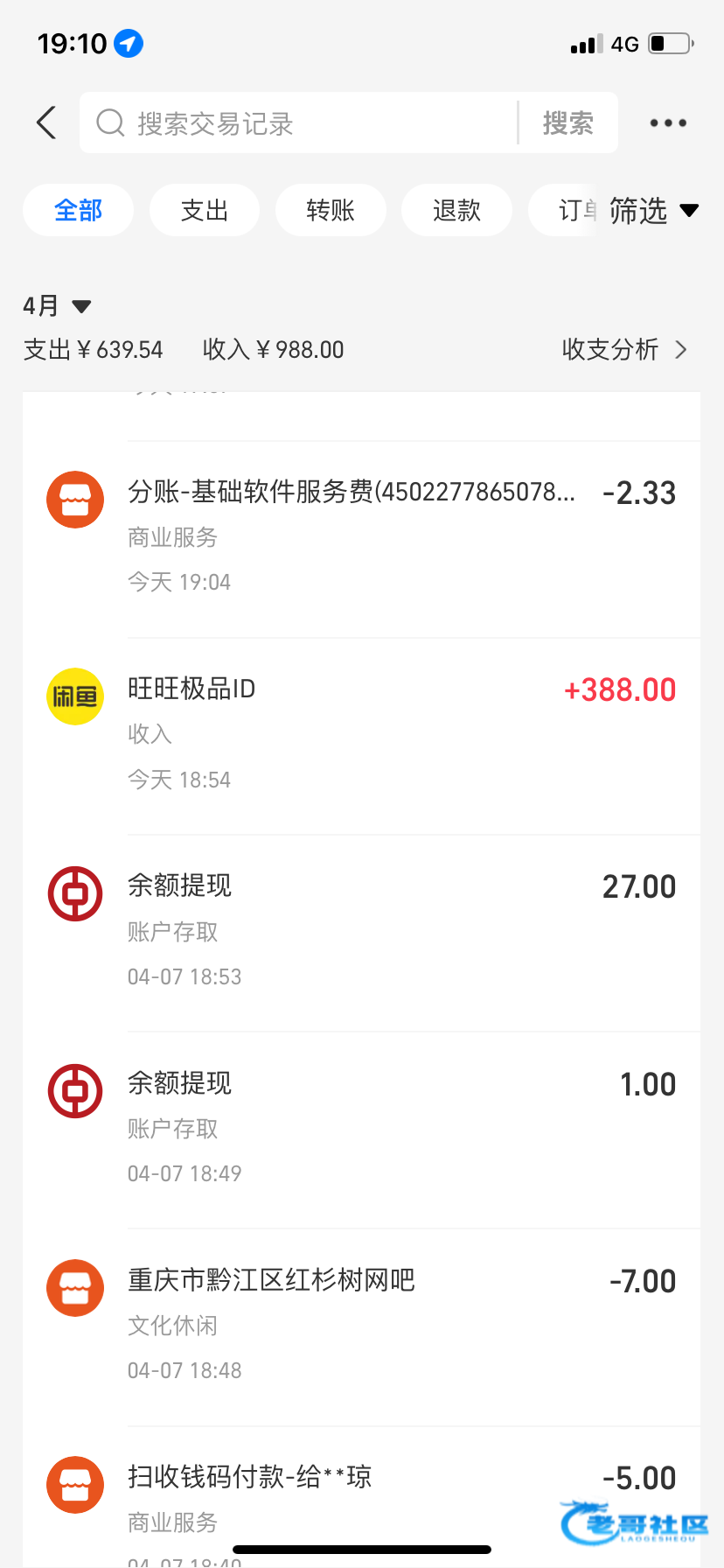724x1568 pixels.
Task: Tap the 搜索 button
Action: [568, 123]
